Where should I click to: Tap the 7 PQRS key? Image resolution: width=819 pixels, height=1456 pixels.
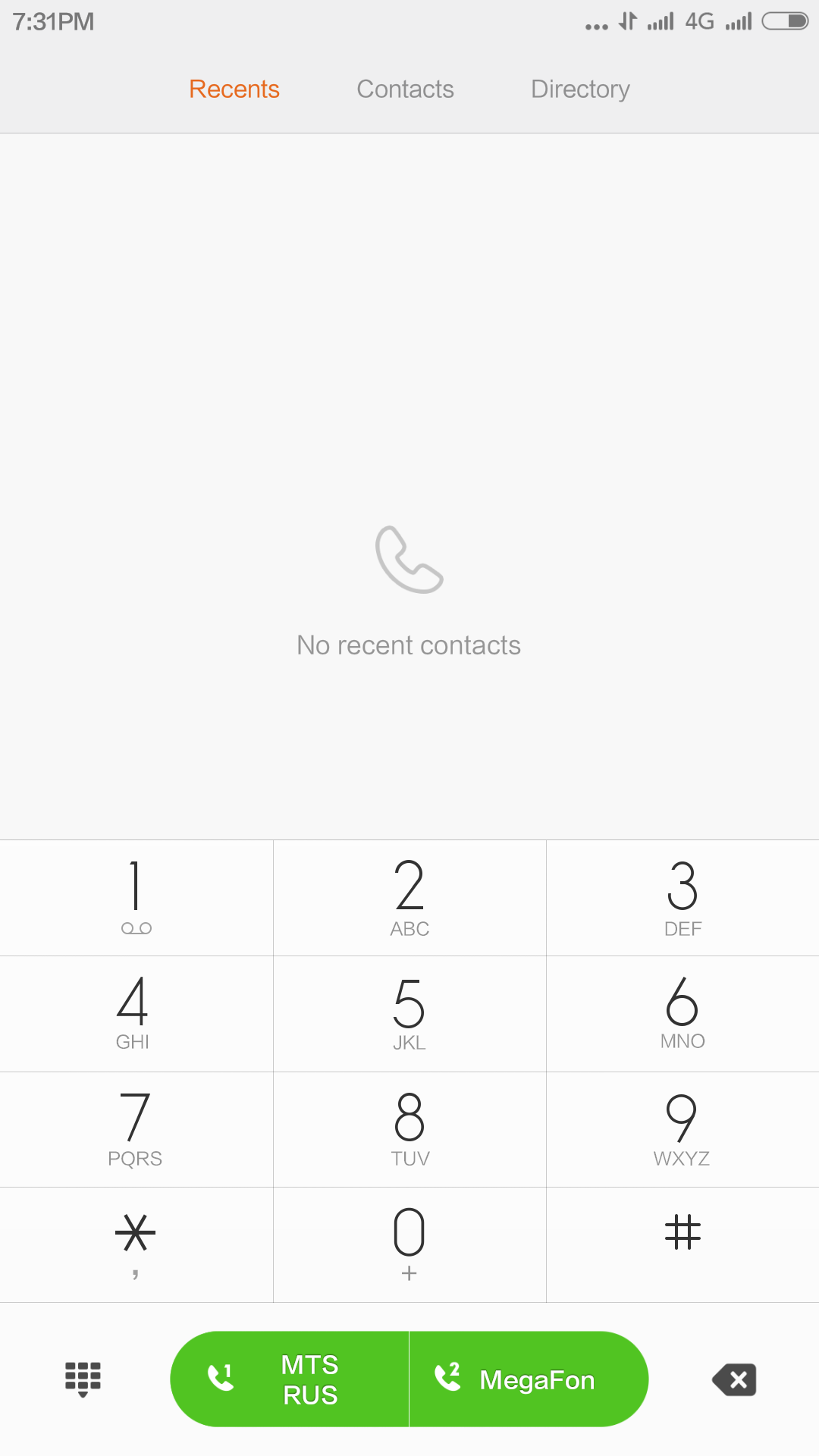(136, 1129)
